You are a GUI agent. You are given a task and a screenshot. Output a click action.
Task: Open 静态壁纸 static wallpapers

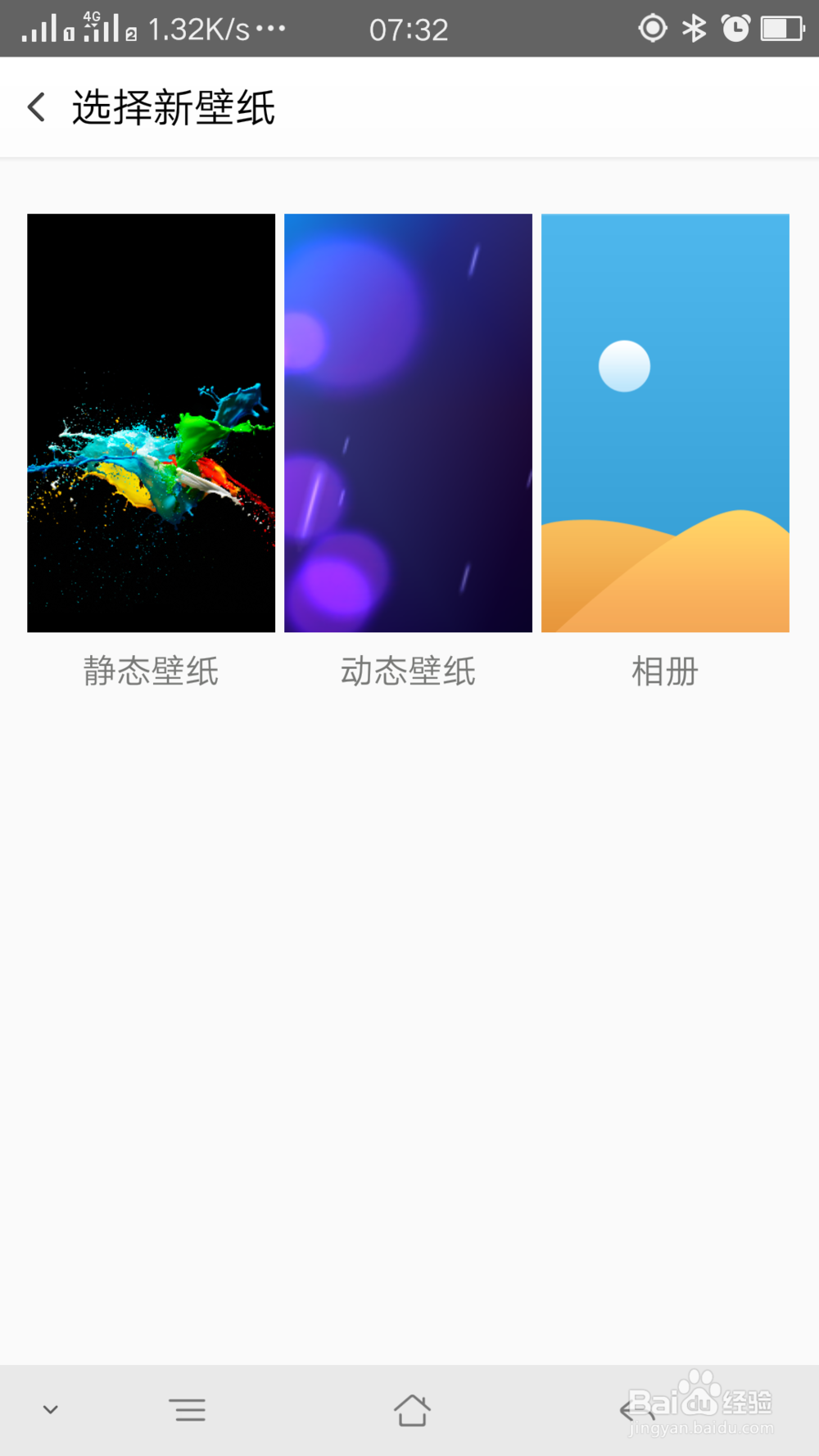click(151, 423)
